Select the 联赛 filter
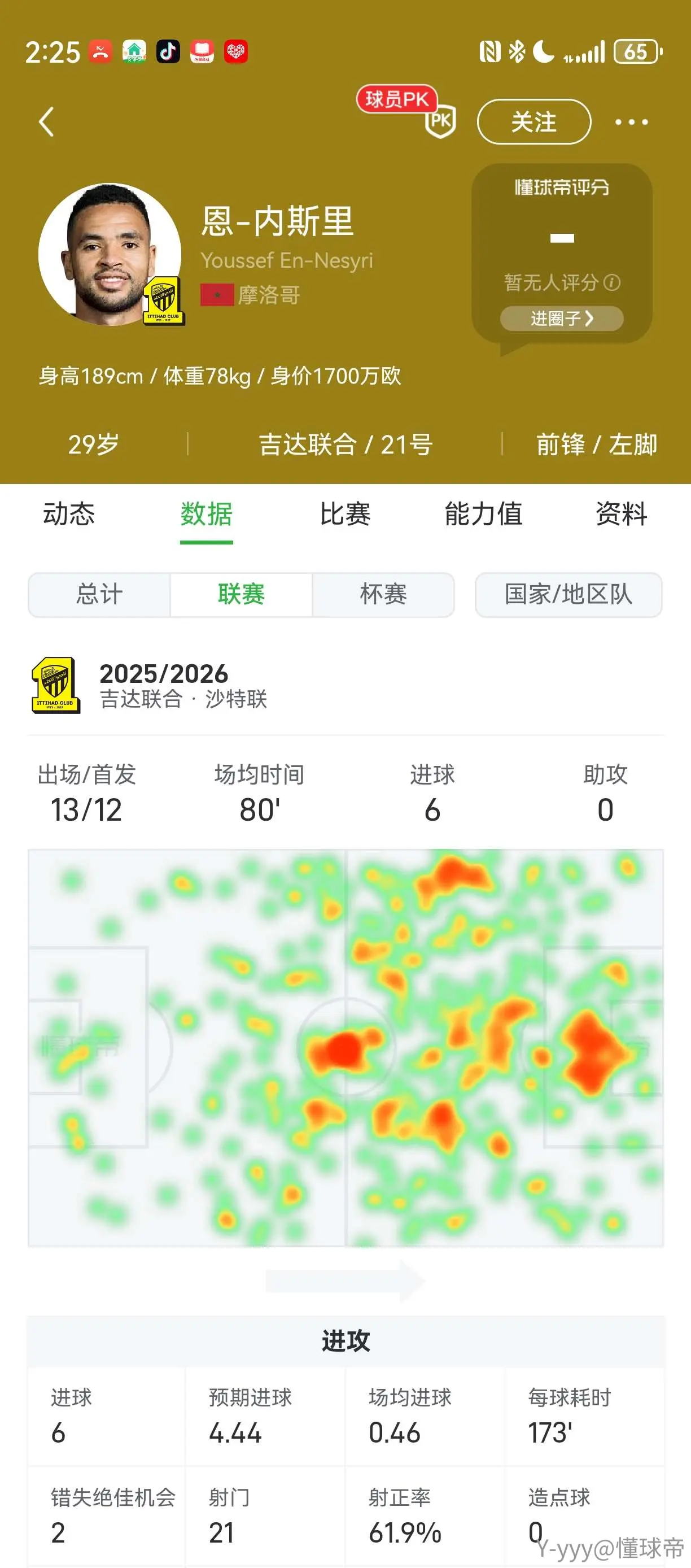This screenshot has width=691, height=1568. click(x=242, y=594)
